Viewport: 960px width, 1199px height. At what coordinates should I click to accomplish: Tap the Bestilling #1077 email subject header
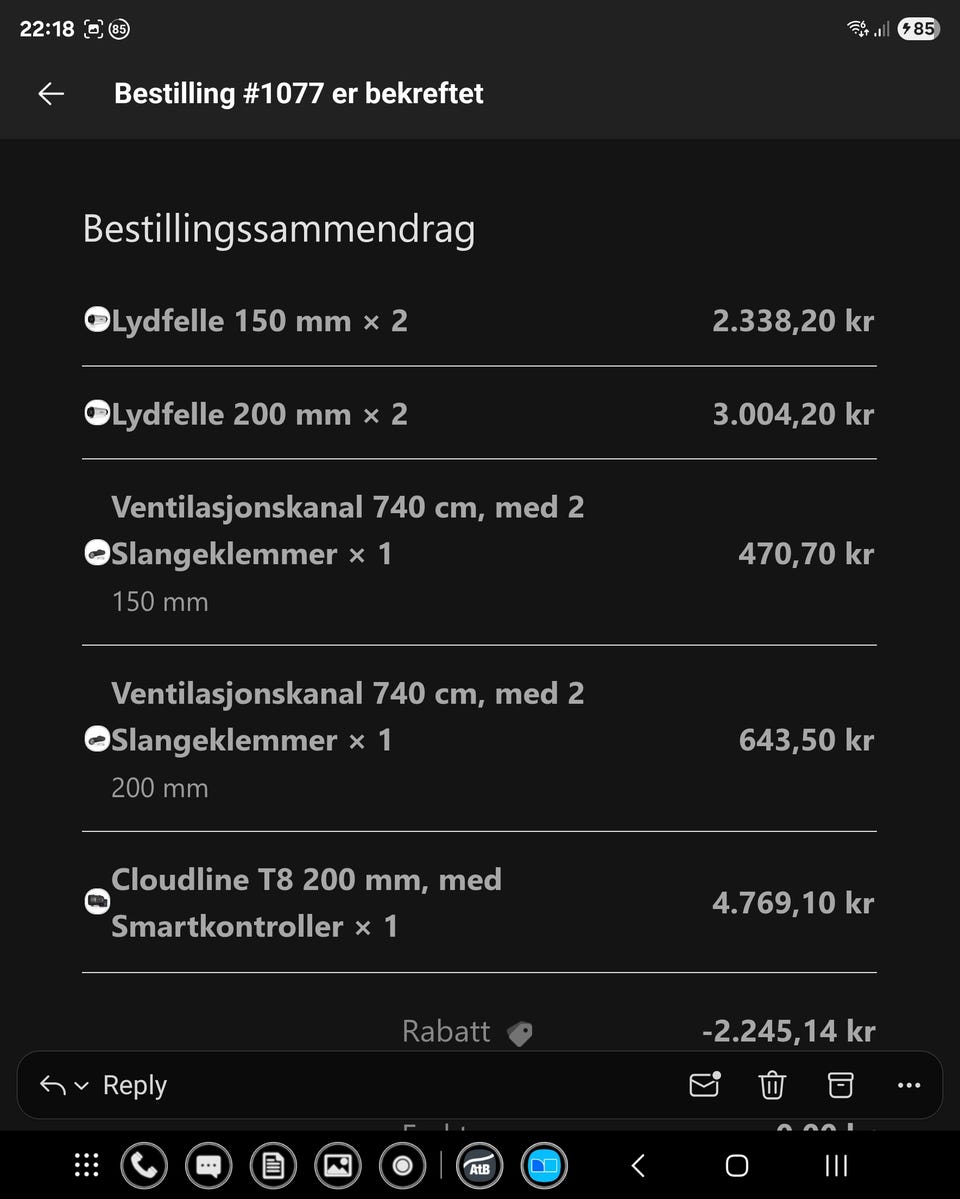pyautogui.click(x=298, y=93)
